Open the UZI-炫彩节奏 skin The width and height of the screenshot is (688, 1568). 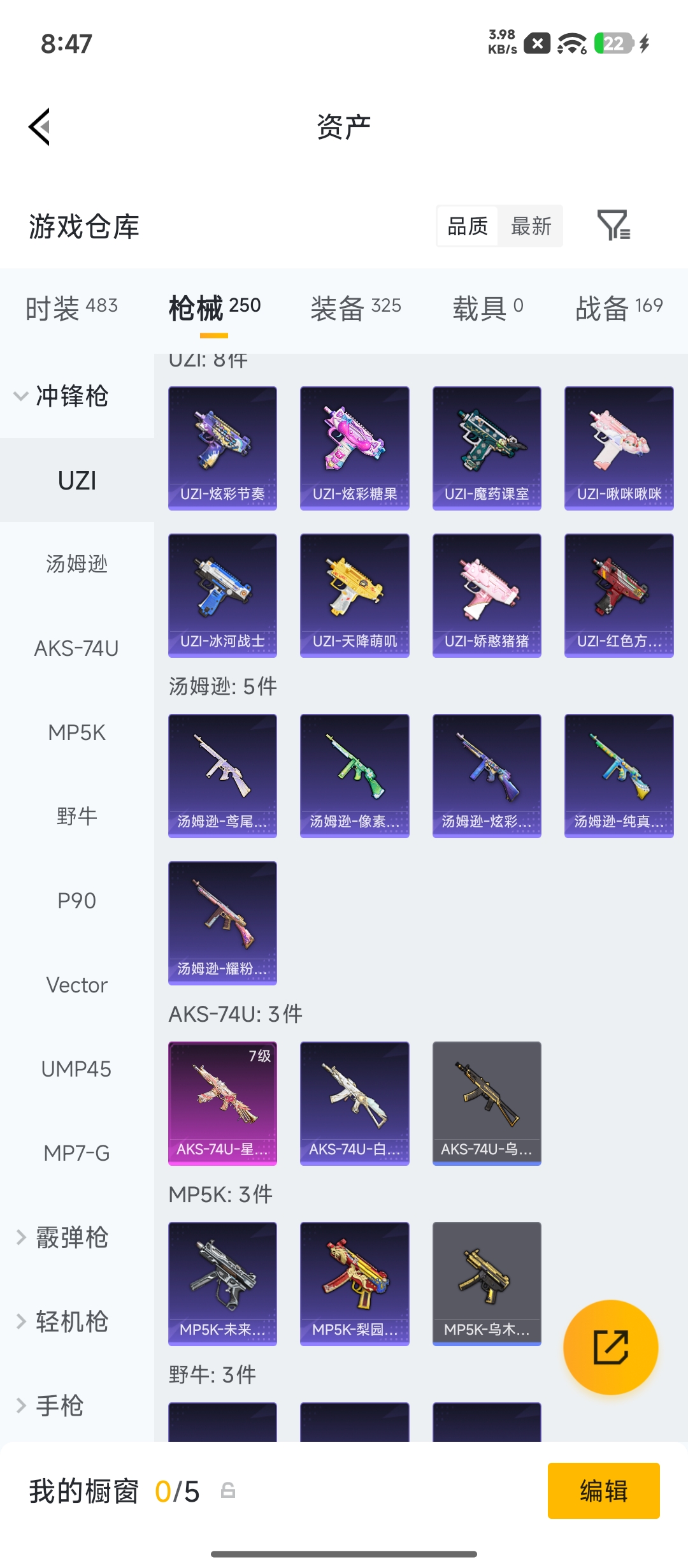tap(222, 448)
